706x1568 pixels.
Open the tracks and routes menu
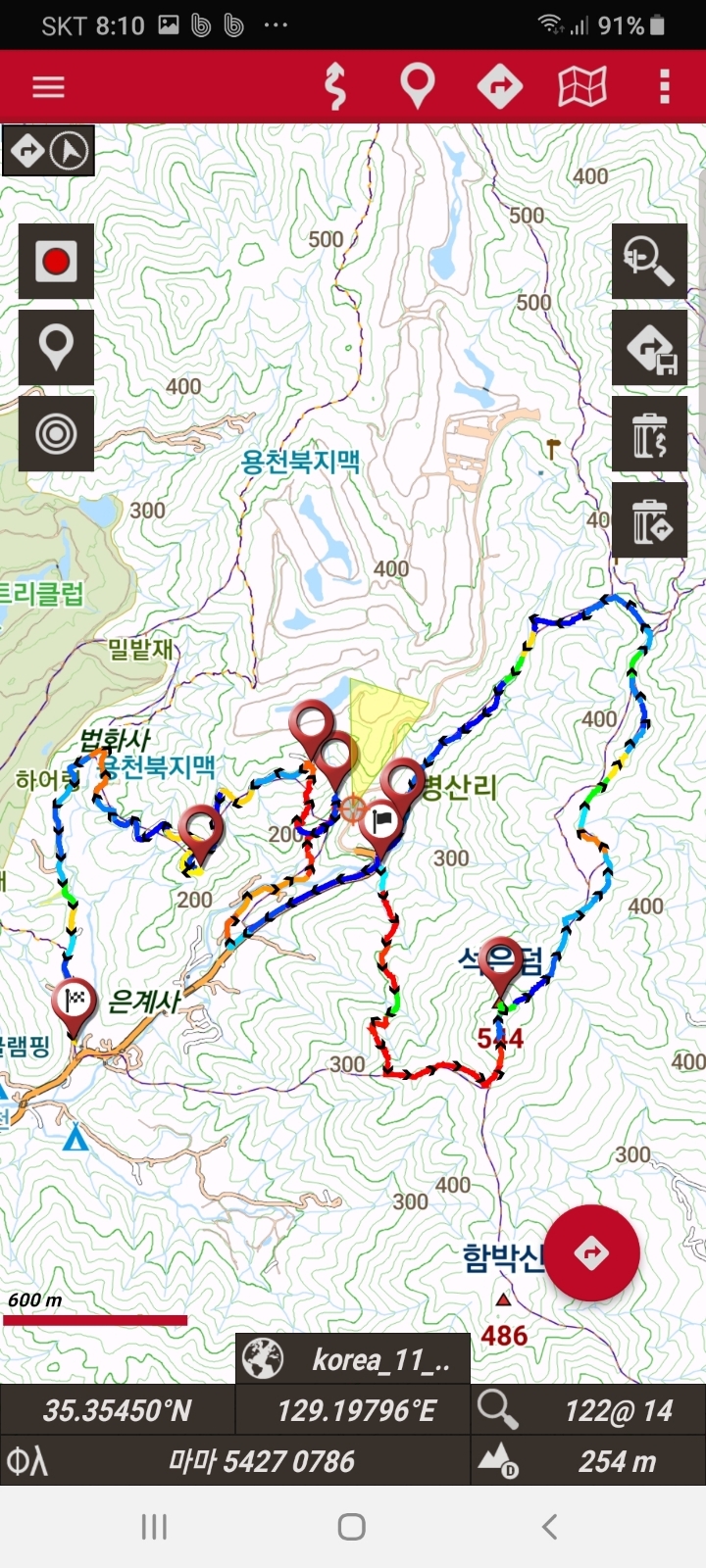click(x=335, y=86)
